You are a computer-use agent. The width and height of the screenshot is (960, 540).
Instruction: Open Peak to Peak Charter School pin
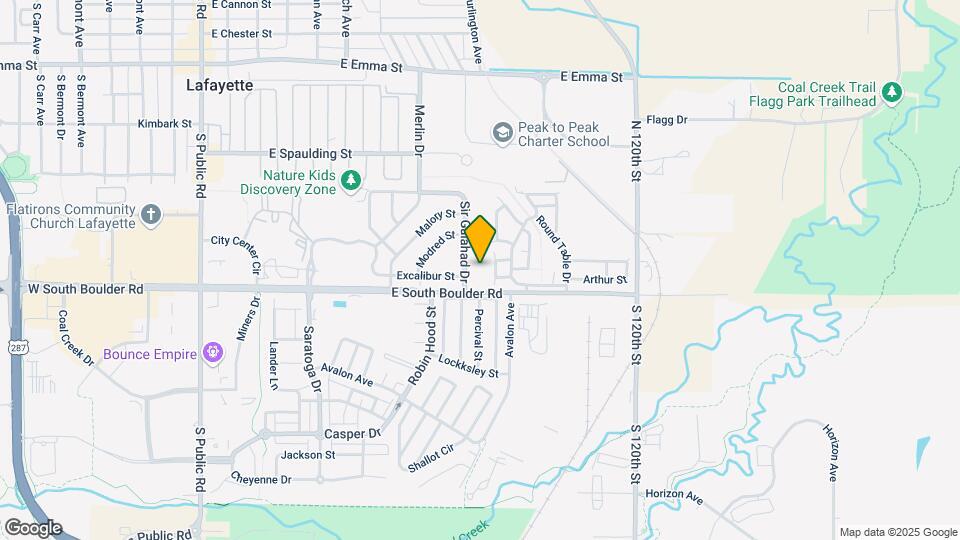click(502, 133)
